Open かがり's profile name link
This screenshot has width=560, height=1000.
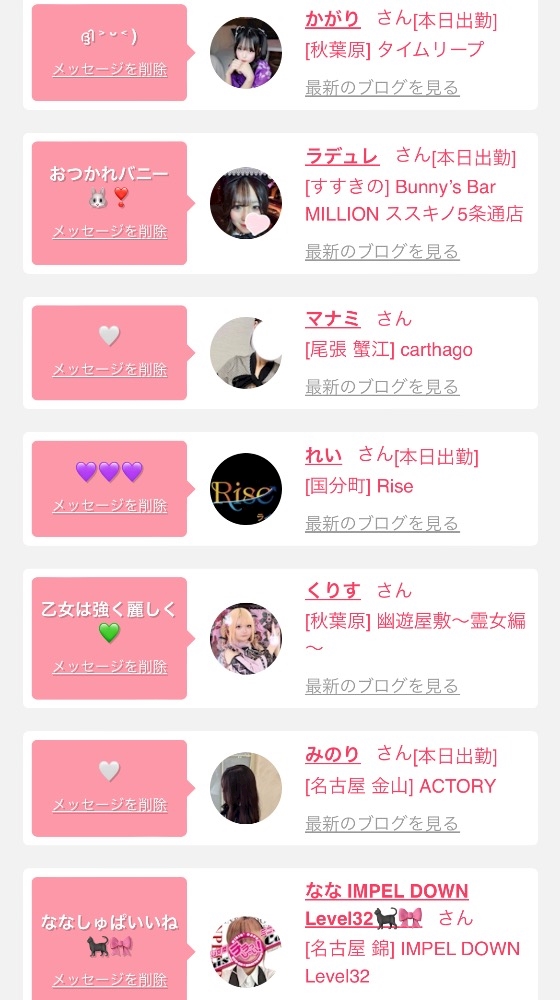pyautogui.click(x=332, y=19)
